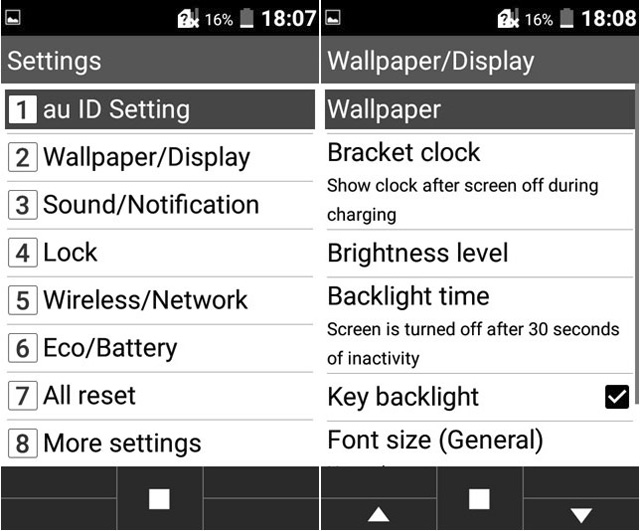Select All reset option
640x531 pixels.
coord(160,395)
